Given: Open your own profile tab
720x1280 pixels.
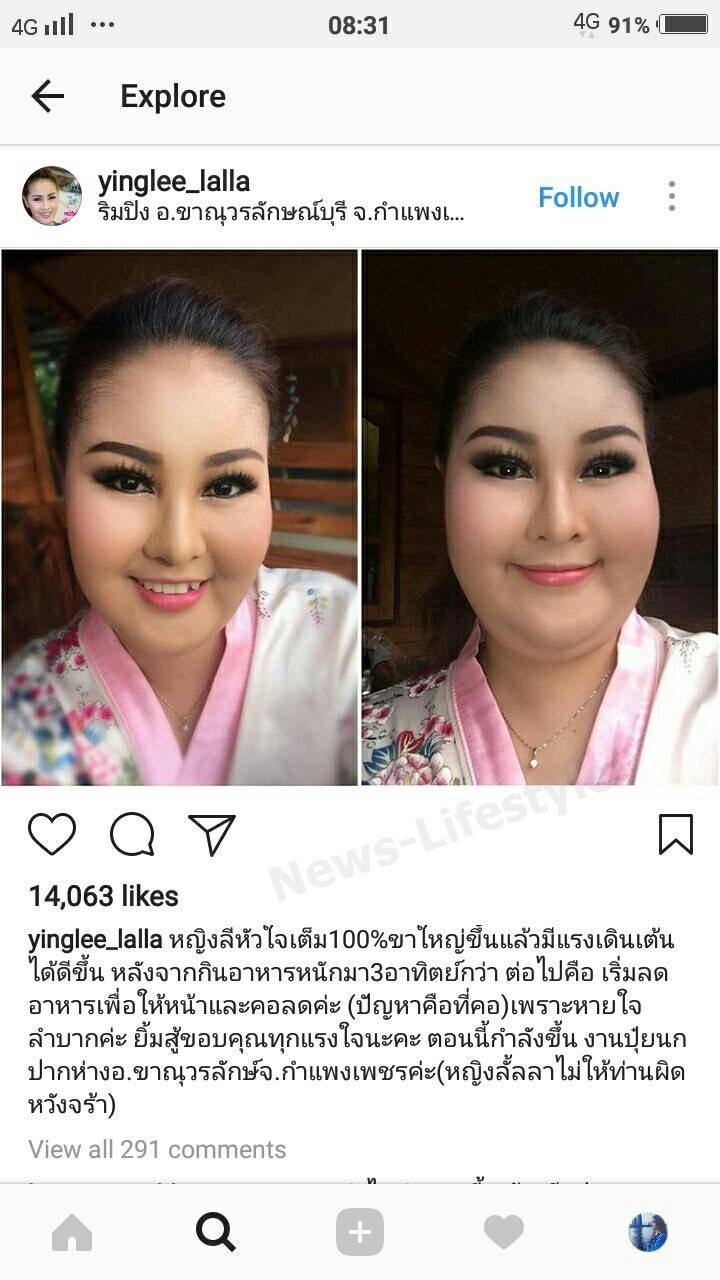Looking at the screenshot, I should pyautogui.click(x=648, y=1232).
